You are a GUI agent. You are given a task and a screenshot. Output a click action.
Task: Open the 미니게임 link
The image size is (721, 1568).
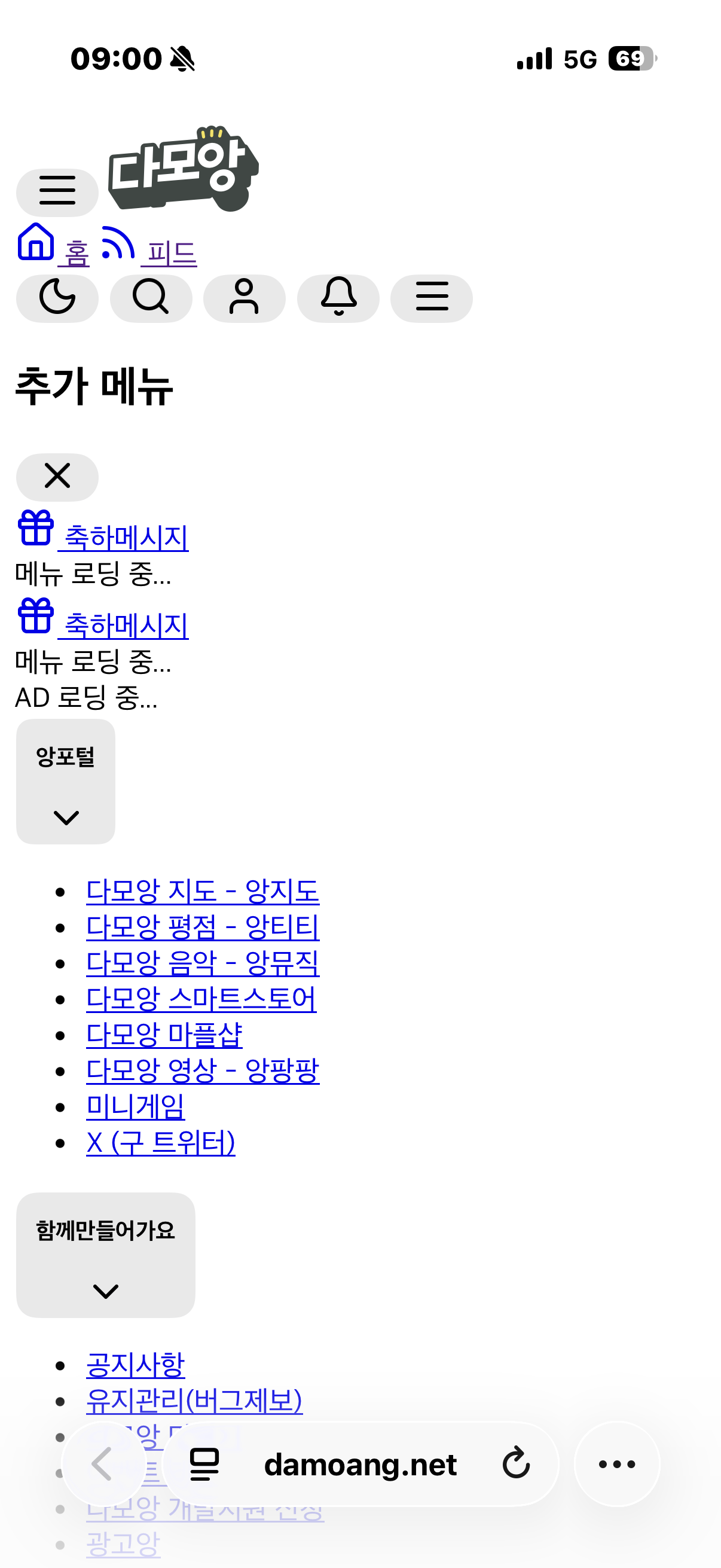click(x=136, y=1106)
